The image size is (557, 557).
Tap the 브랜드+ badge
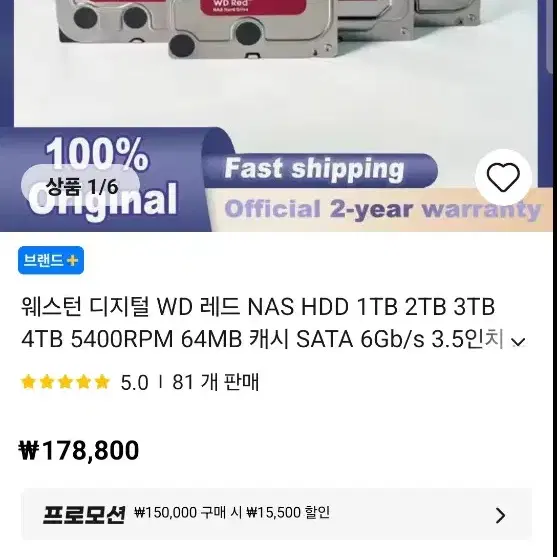coord(51,260)
